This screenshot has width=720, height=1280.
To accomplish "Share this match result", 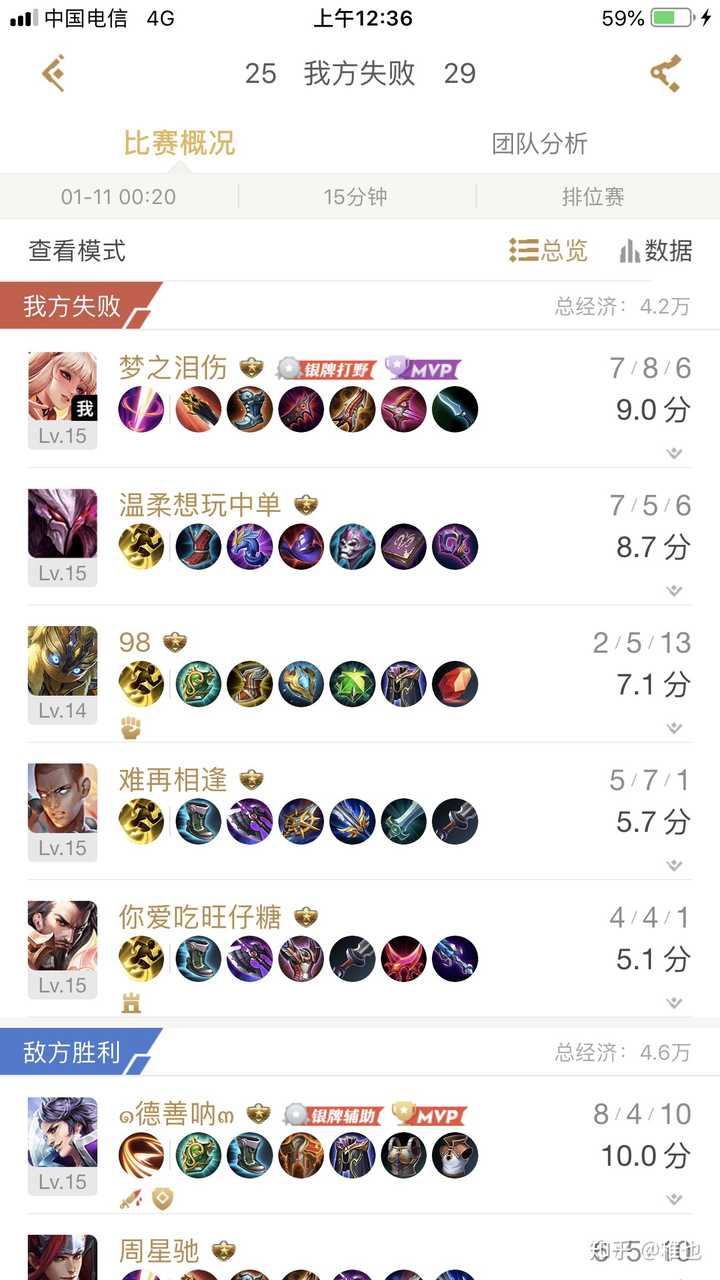I will [665, 73].
